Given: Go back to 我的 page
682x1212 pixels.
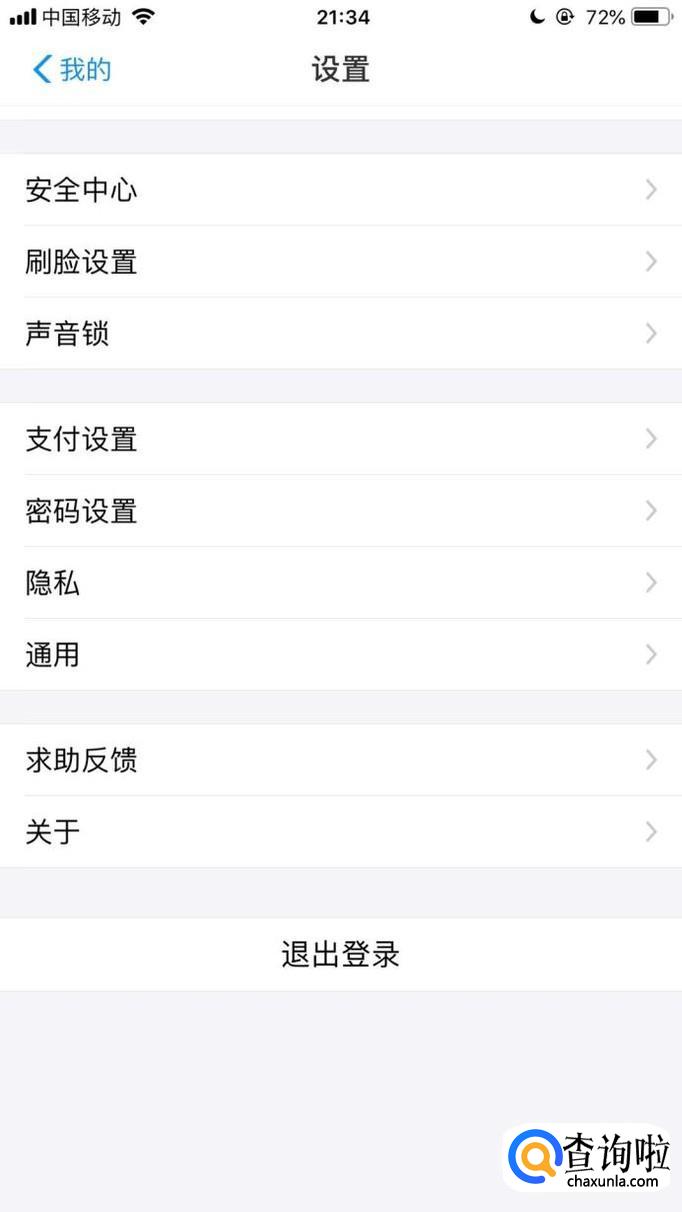Looking at the screenshot, I should coord(72,70).
